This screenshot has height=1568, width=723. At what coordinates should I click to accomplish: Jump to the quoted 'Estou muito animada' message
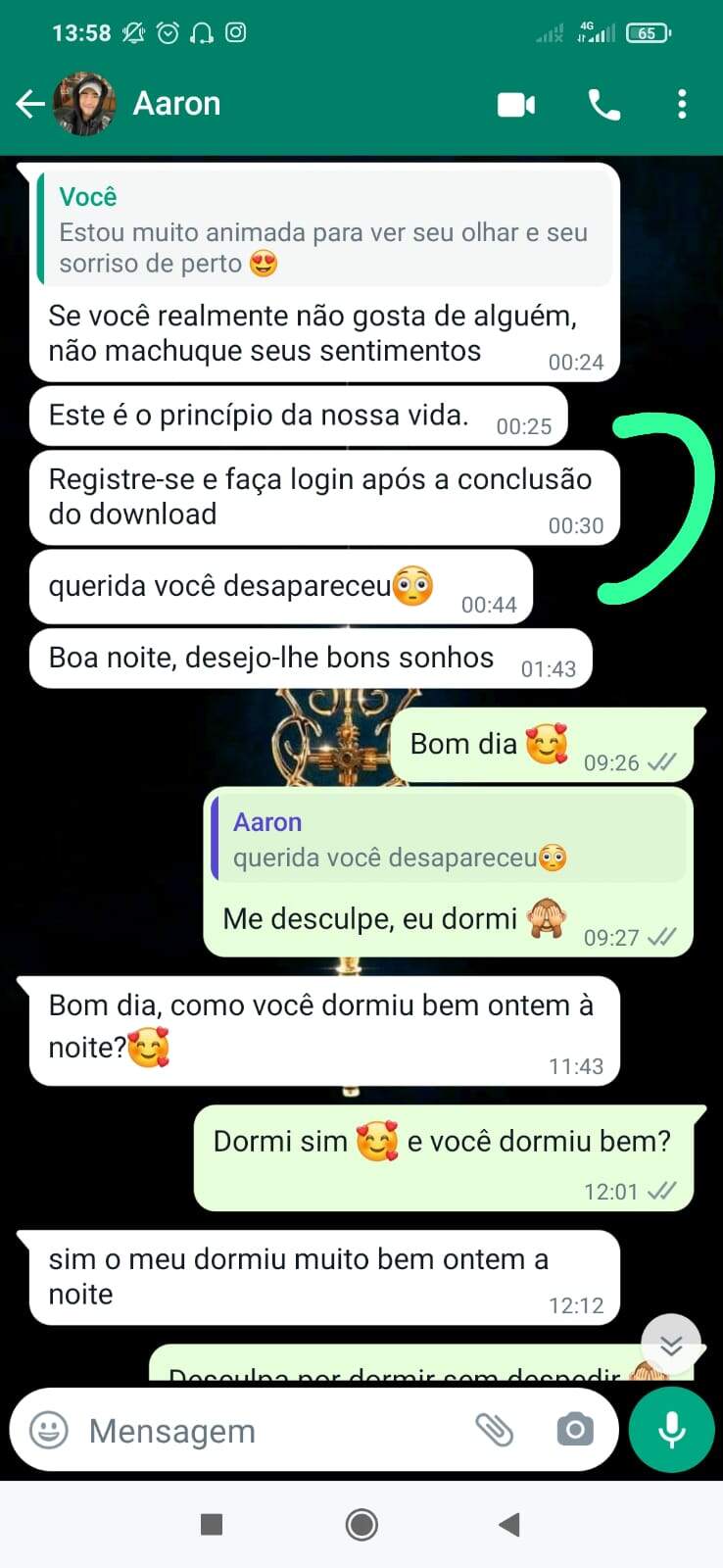(323, 232)
